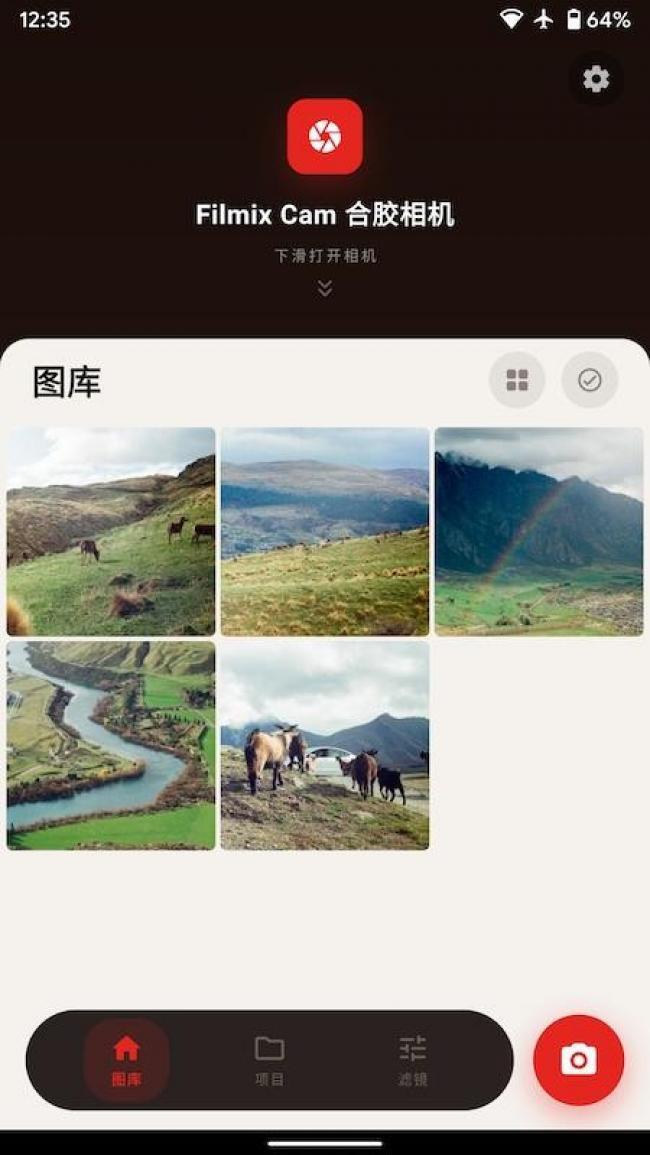Launch the camera with the red button
650x1155 pixels.
pyautogui.click(x=579, y=1060)
